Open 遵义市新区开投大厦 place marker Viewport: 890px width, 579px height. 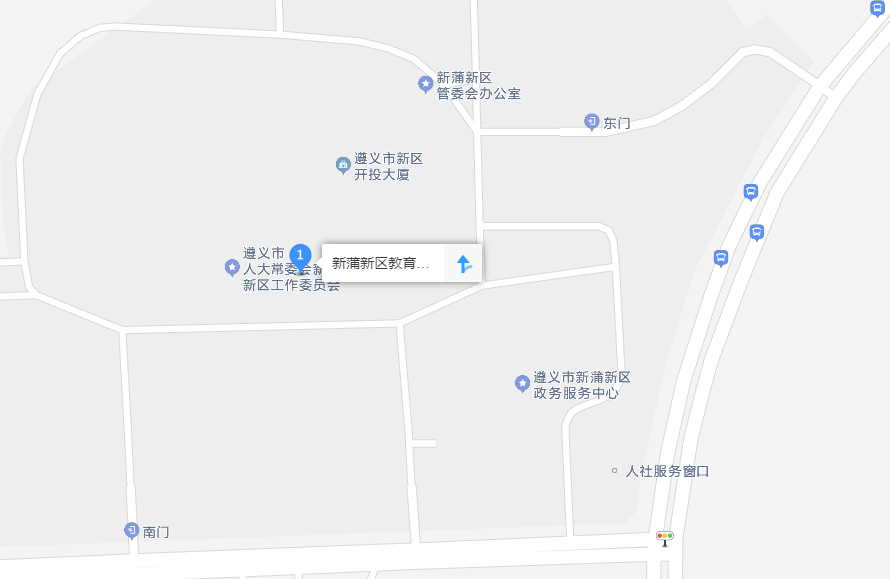pos(343,165)
